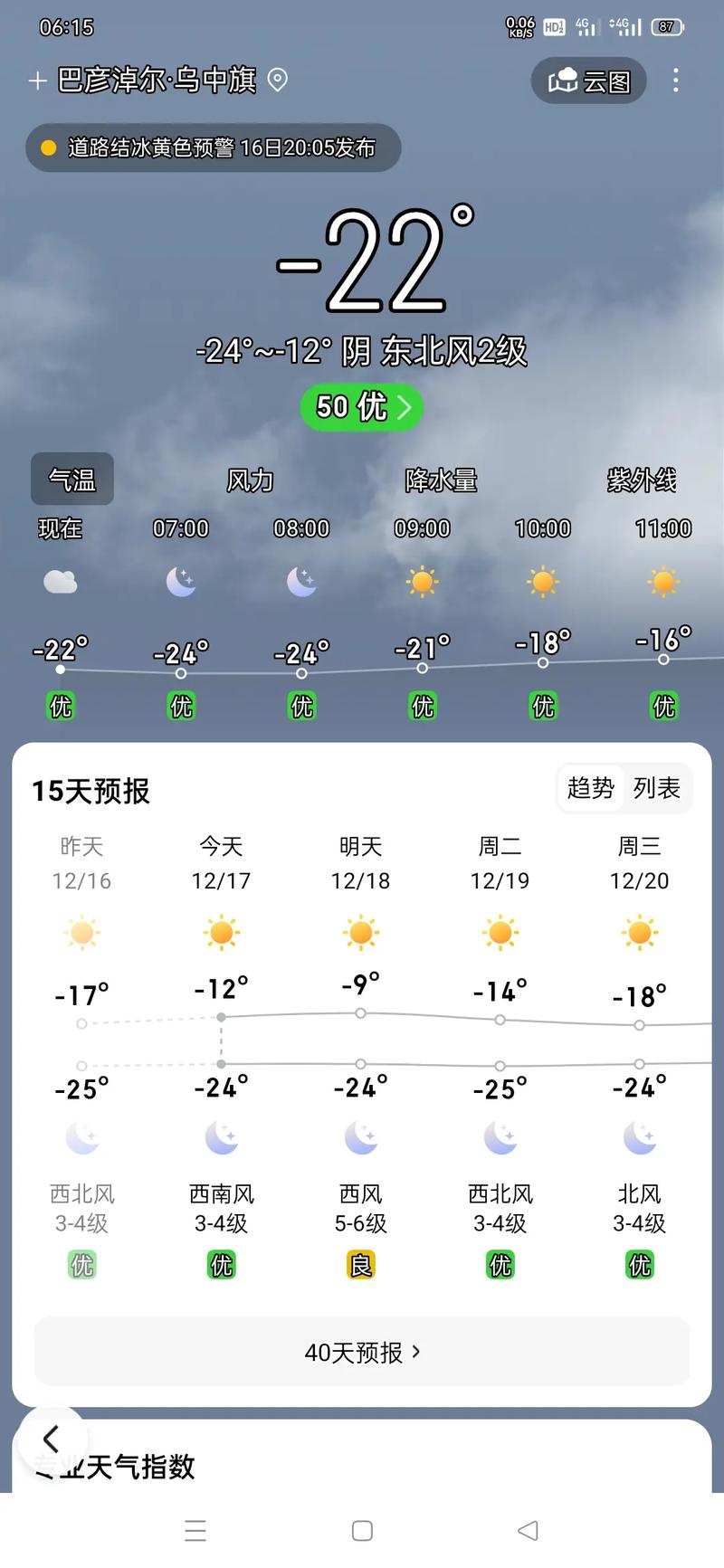724x1568 pixels.
Task: Tap the moon icon under 07:00
Action: (x=180, y=583)
